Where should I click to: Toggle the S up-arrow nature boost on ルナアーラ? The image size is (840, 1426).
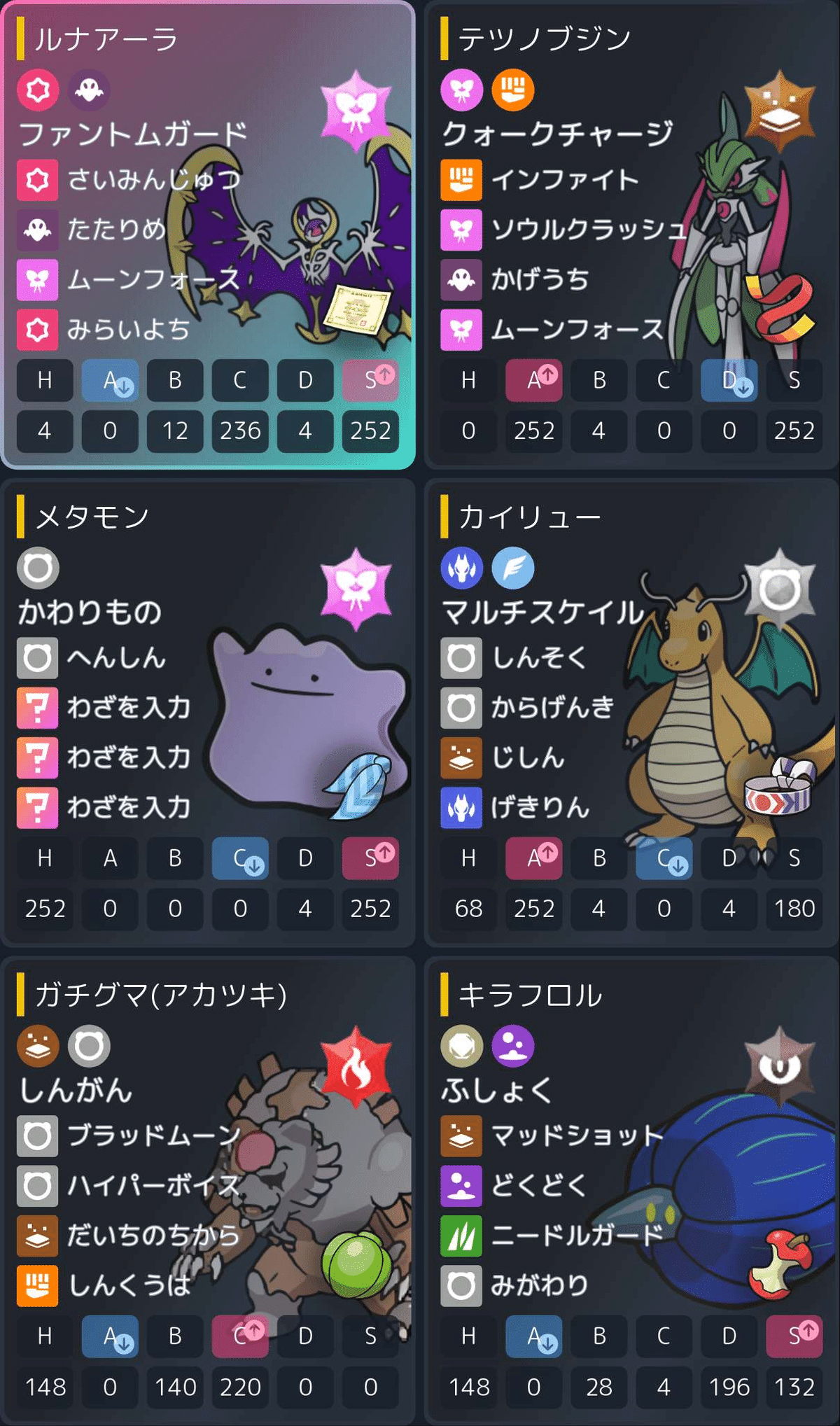tap(370, 381)
